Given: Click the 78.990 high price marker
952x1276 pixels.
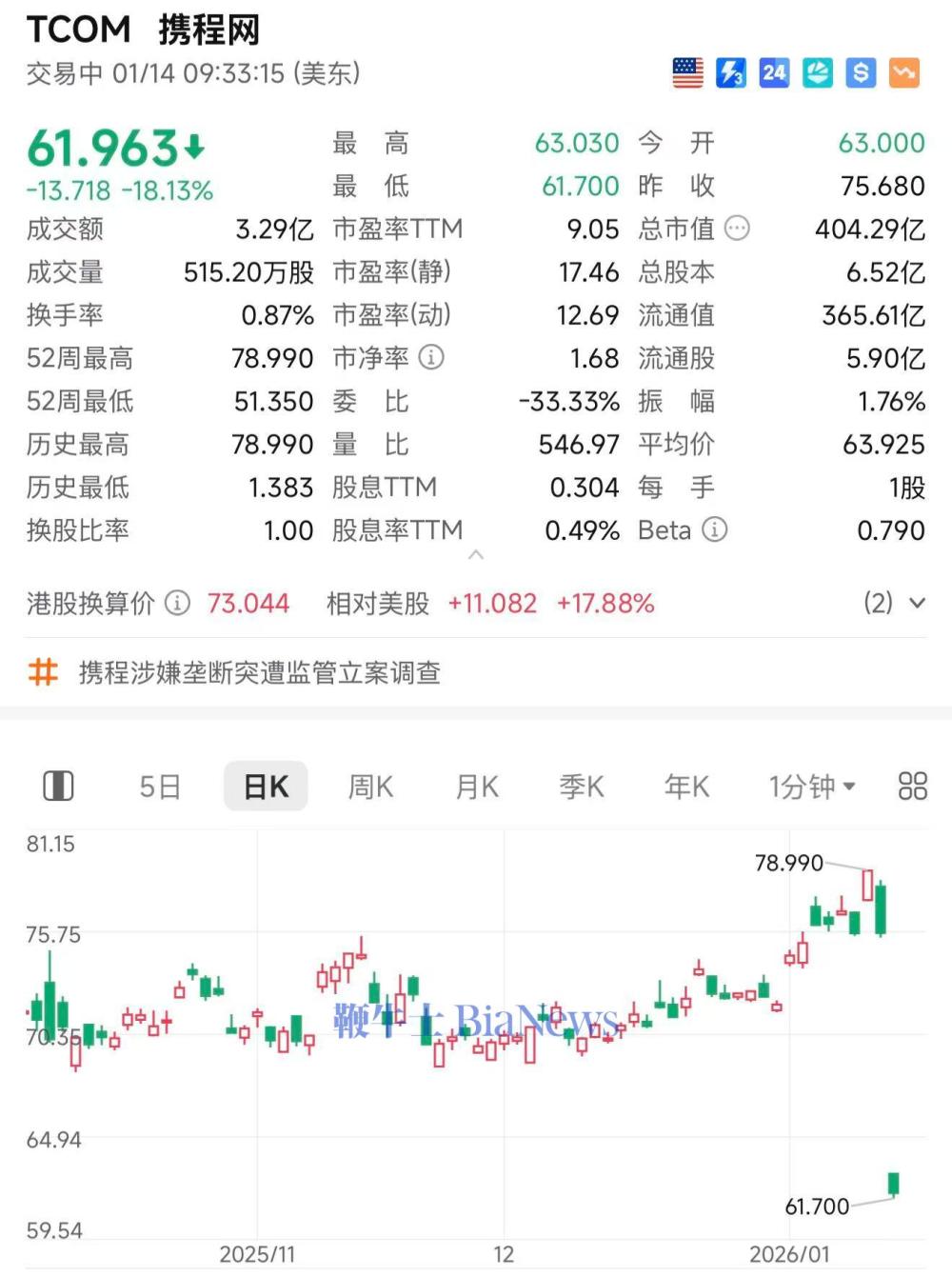Looking at the screenshot, I should pyautogui.click(x=789, y=863).
